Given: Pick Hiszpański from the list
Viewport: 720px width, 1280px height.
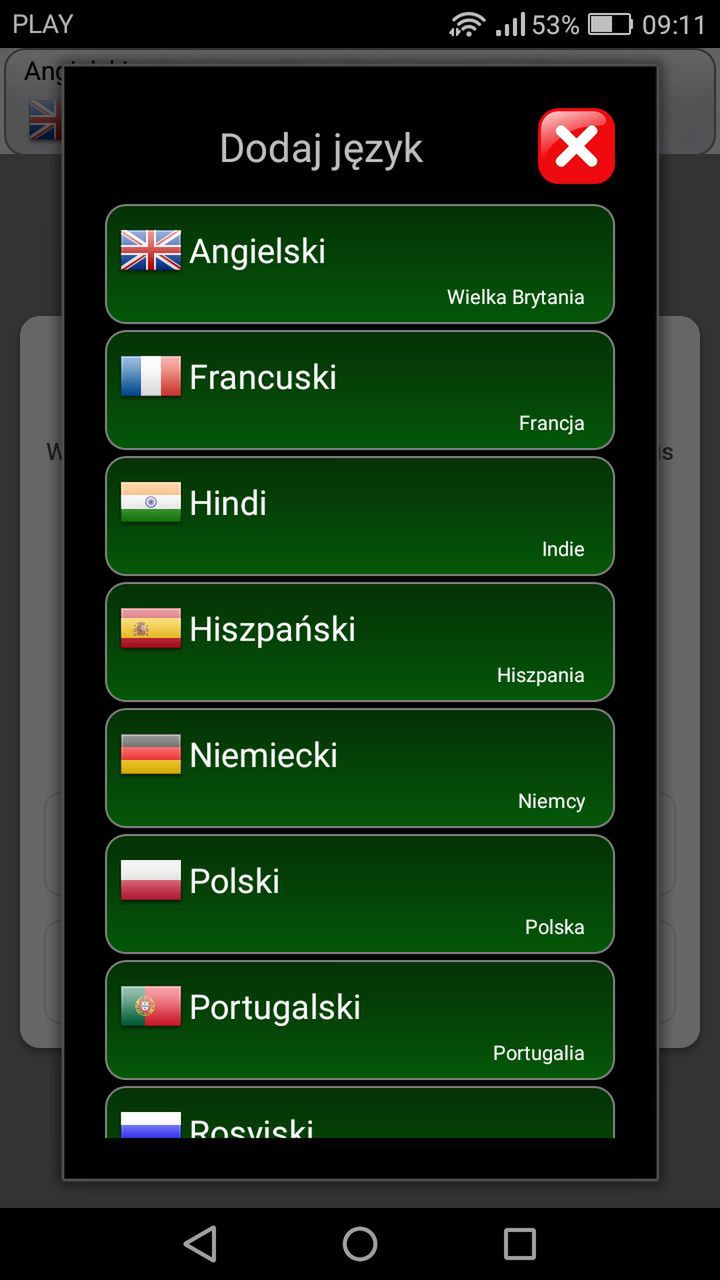Looking at the screenshot, I should [360, 642].
